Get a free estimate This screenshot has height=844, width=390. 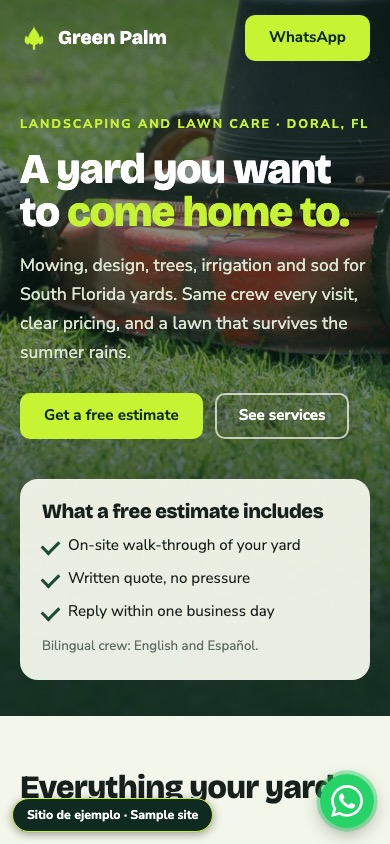111,416
